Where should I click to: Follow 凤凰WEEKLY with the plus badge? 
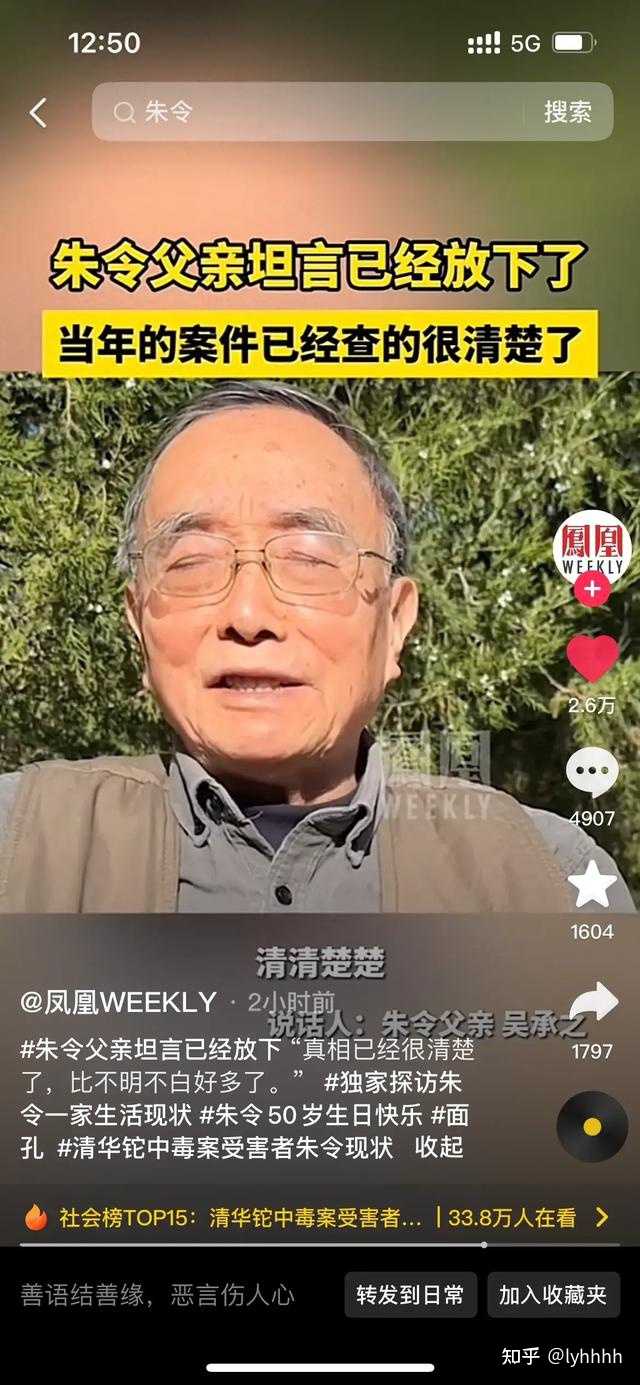(592, 589)
